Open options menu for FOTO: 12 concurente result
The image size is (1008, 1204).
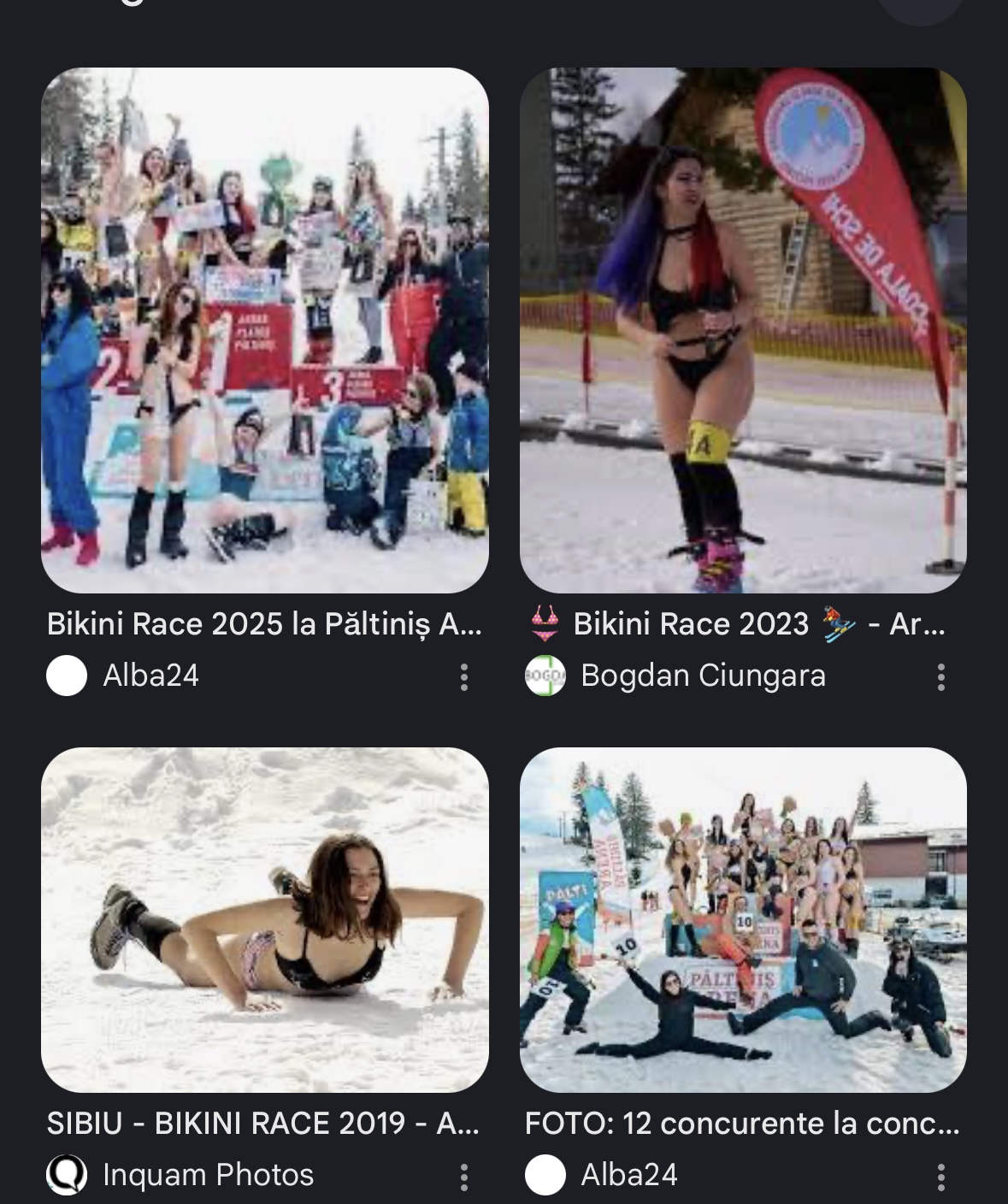pyautogui.click(x=941, y=1177)
